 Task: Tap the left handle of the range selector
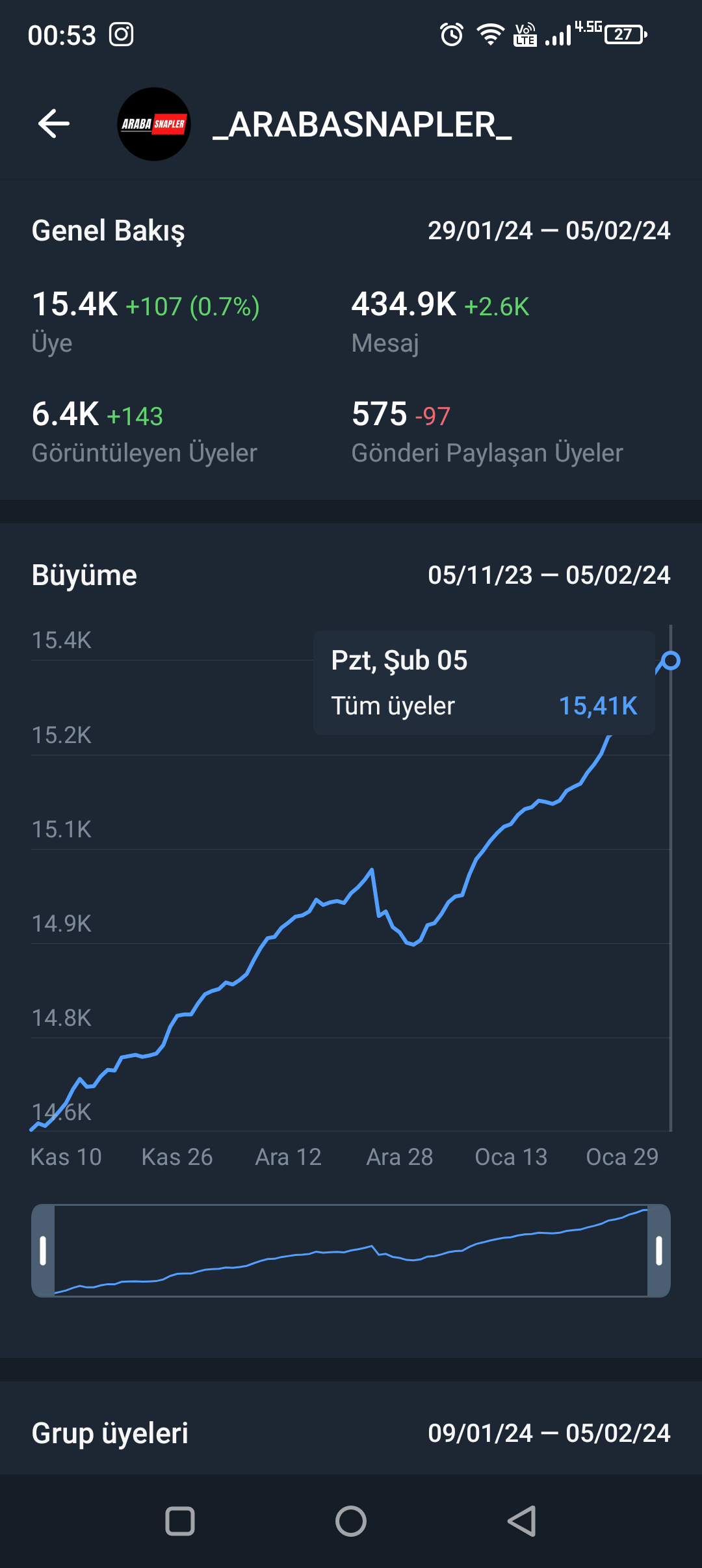43,1251
